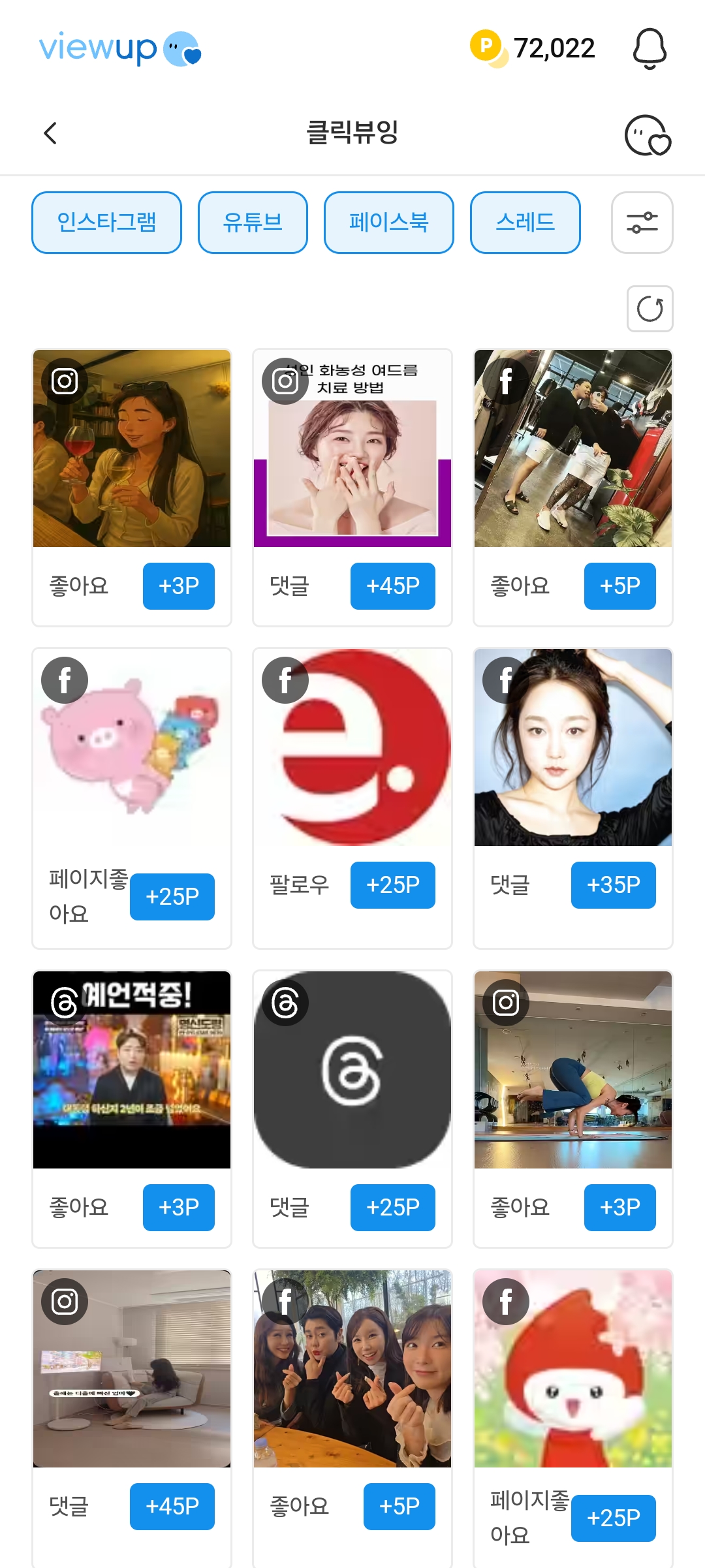Go back using the left chevron arrow
This screenshot has width=705, height=1568.
coord(50,133)
